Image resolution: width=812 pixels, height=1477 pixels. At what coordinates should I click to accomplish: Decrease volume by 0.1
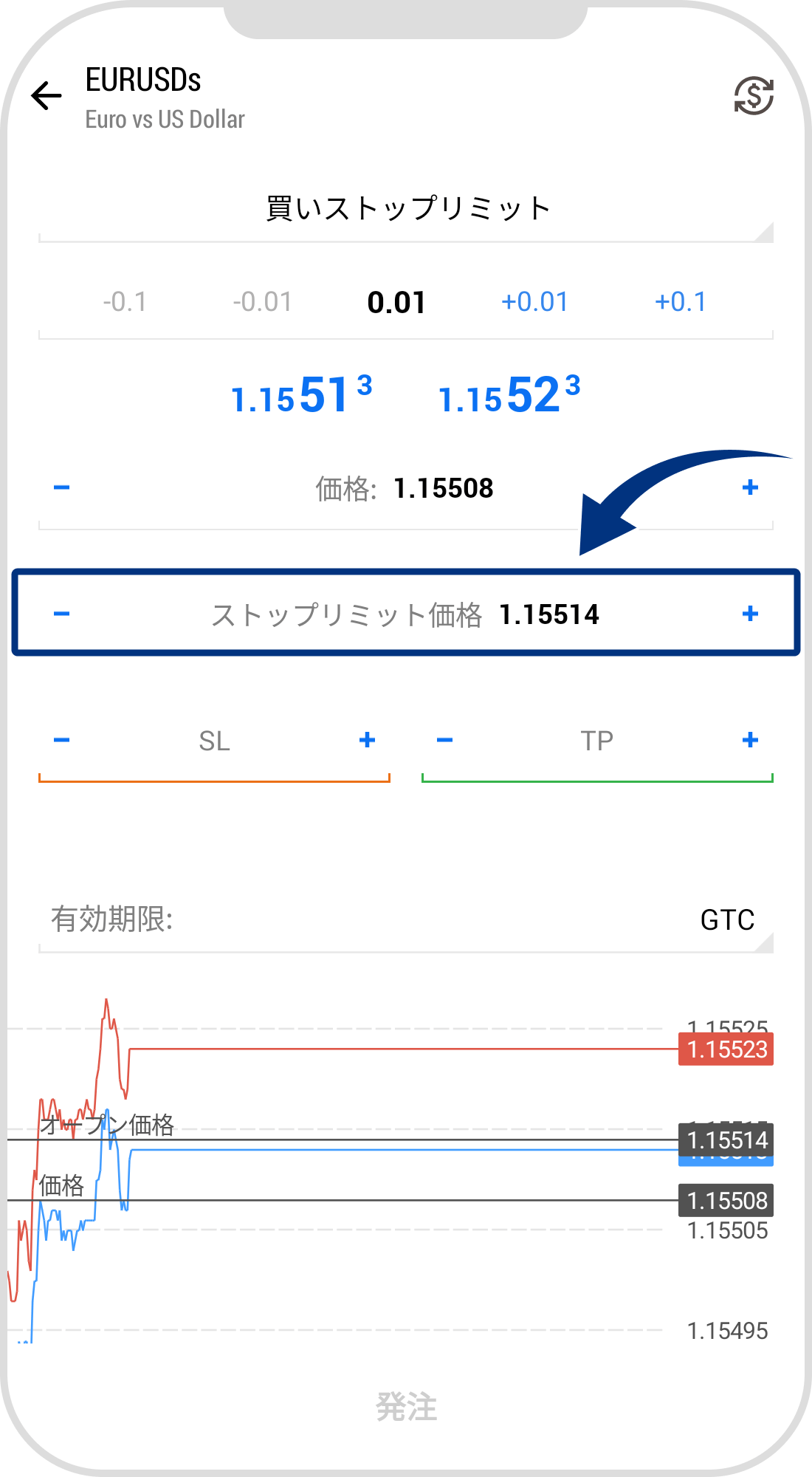[124, 301]
